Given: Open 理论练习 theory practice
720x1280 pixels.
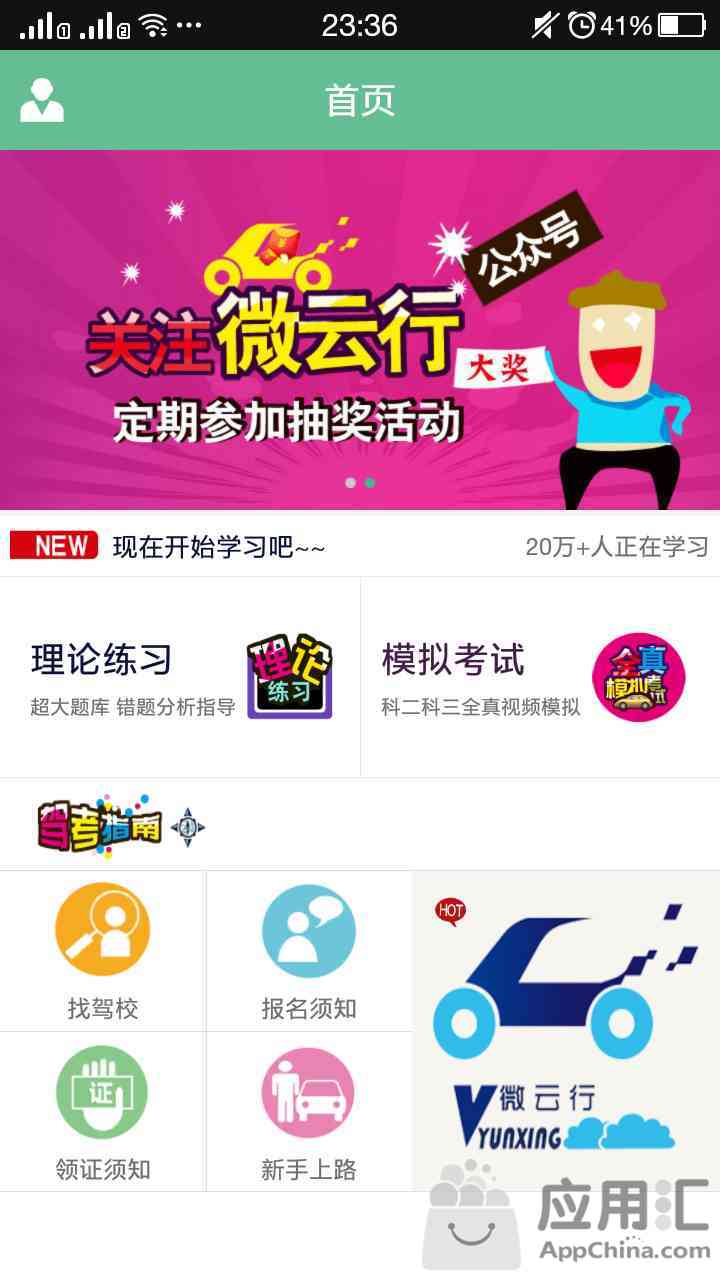Looking at the screenshot, I should [x=180, y=678].
